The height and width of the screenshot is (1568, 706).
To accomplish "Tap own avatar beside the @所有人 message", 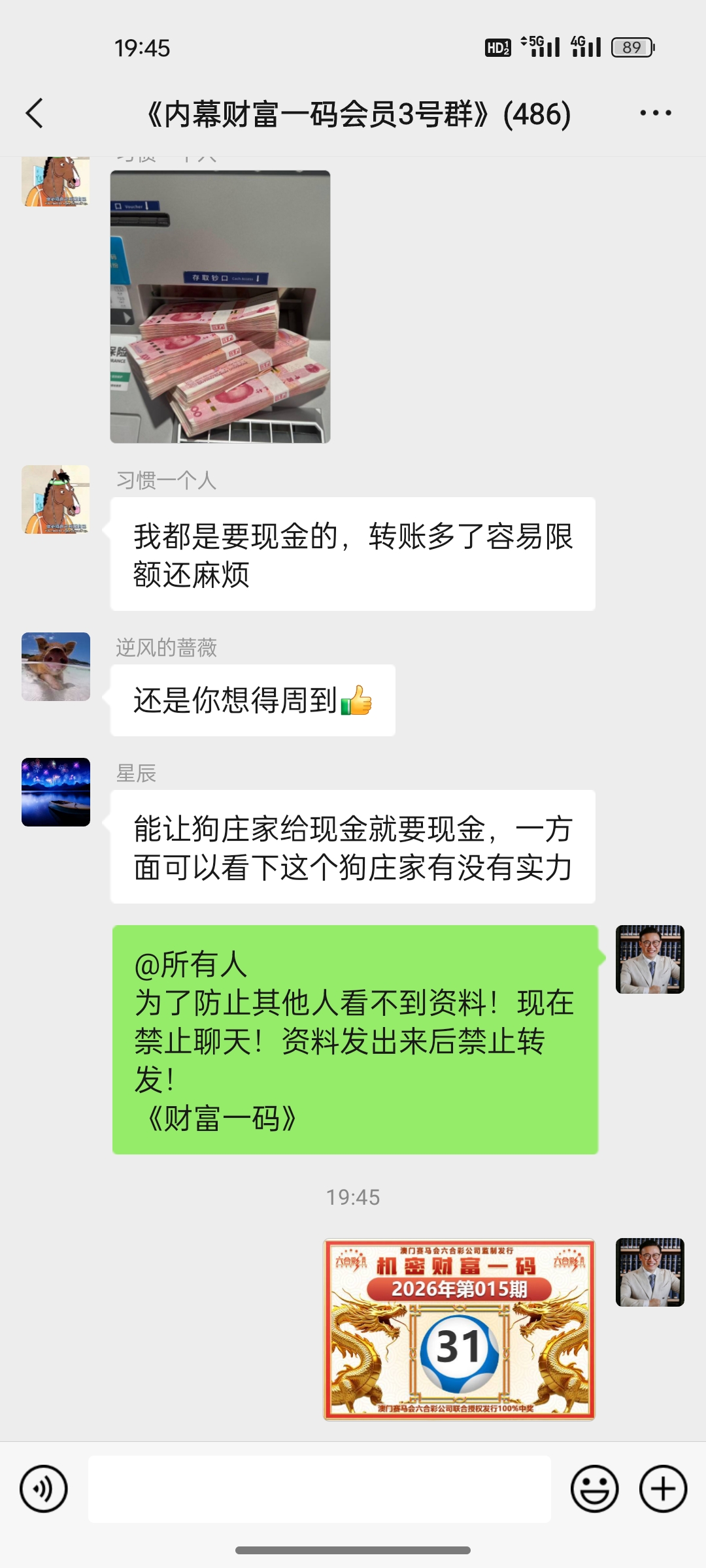I will coord(650,960).
